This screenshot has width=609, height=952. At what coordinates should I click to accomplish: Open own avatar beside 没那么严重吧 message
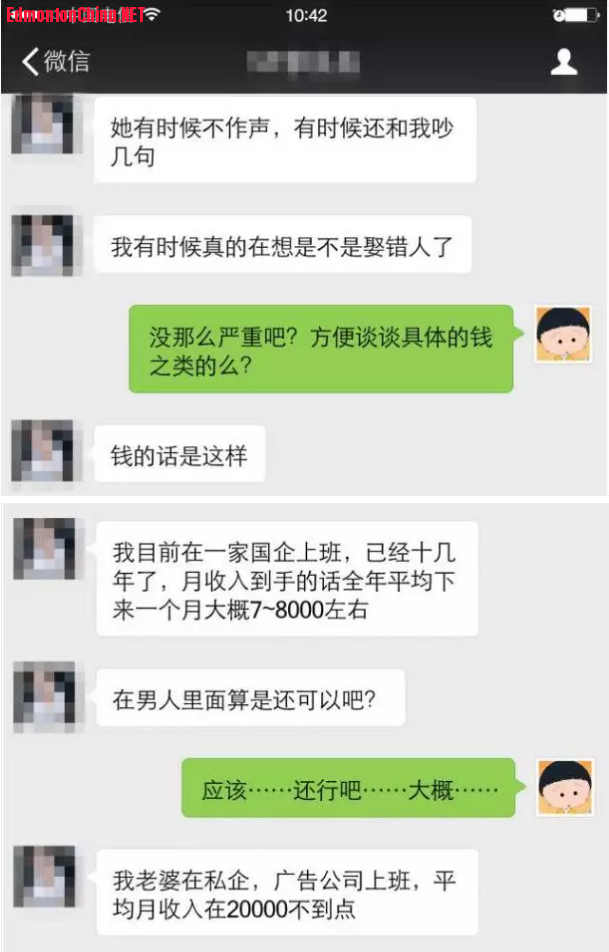(564, 335)
